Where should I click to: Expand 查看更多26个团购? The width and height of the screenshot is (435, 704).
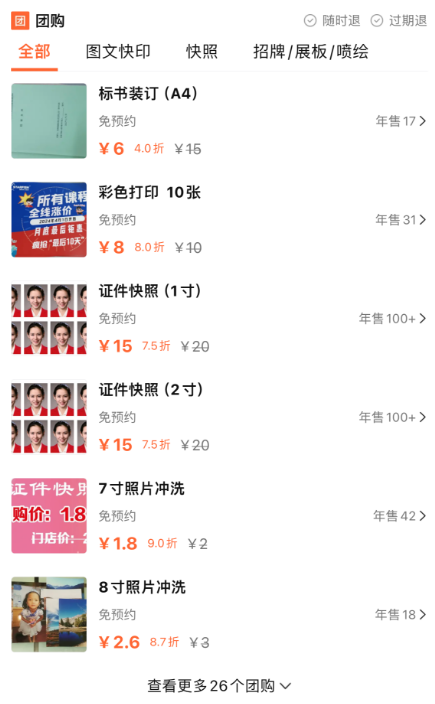pyautogui.click(x=219, y=686)
